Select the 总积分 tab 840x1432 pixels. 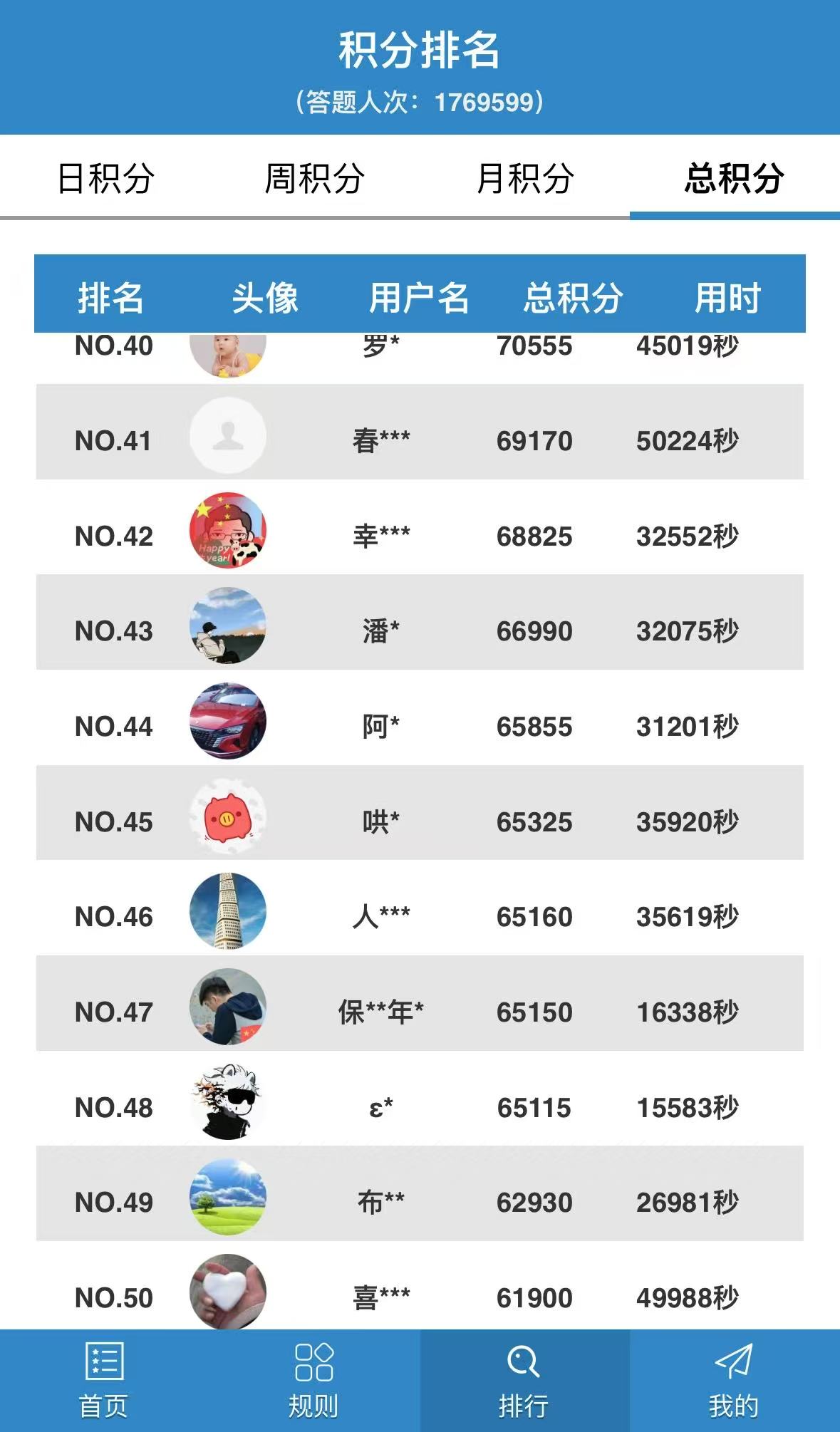pyautogui.click(x=735, y=178)
